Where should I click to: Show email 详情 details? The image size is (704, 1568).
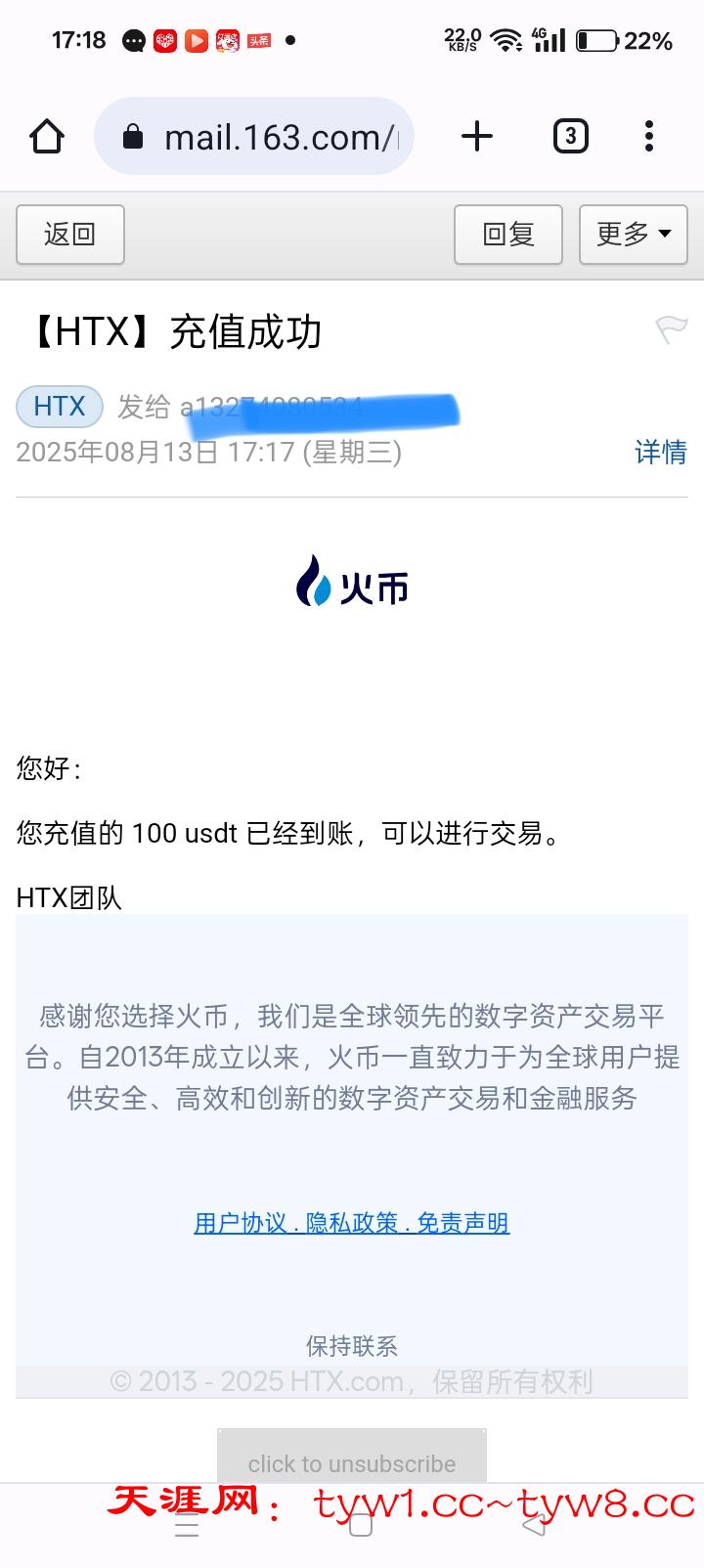[x=661, y=452]
